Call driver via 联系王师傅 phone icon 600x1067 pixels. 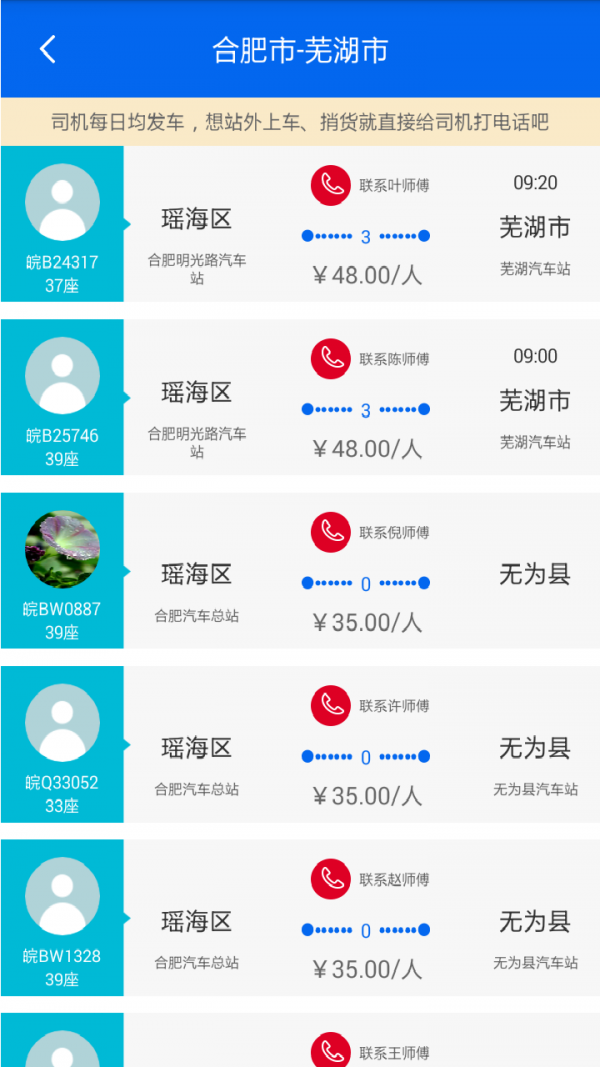point(330,1050)
